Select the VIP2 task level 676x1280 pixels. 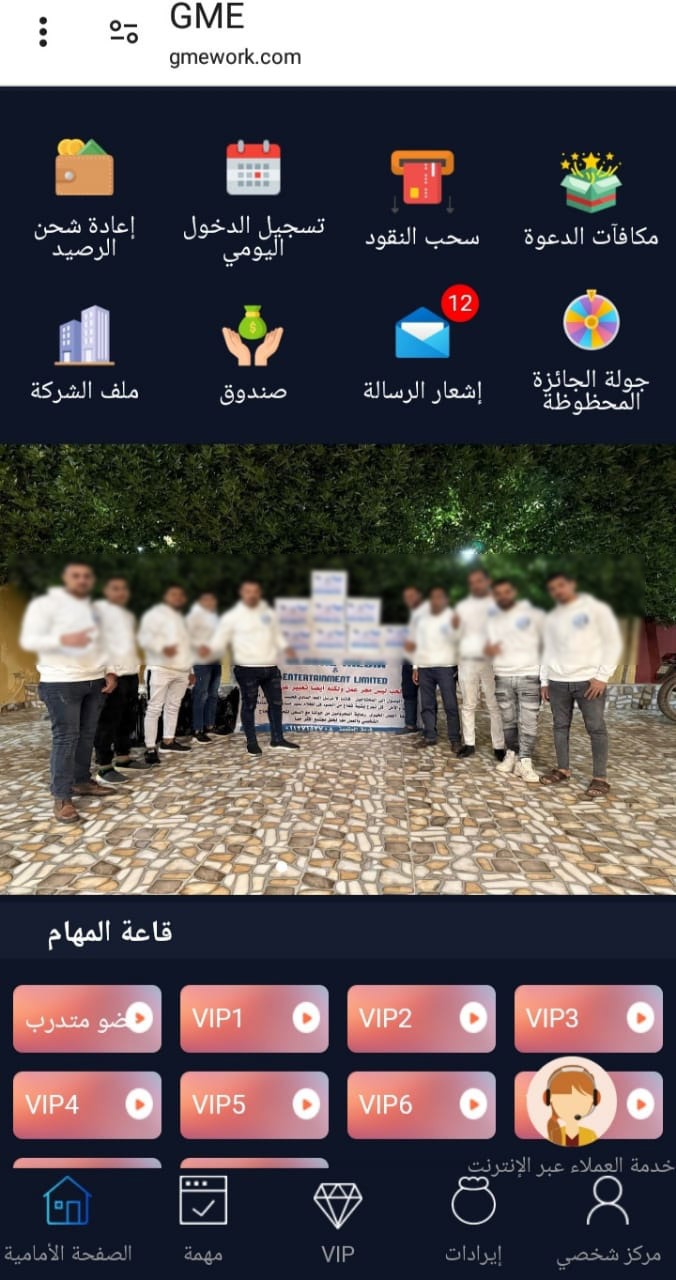421,1018
